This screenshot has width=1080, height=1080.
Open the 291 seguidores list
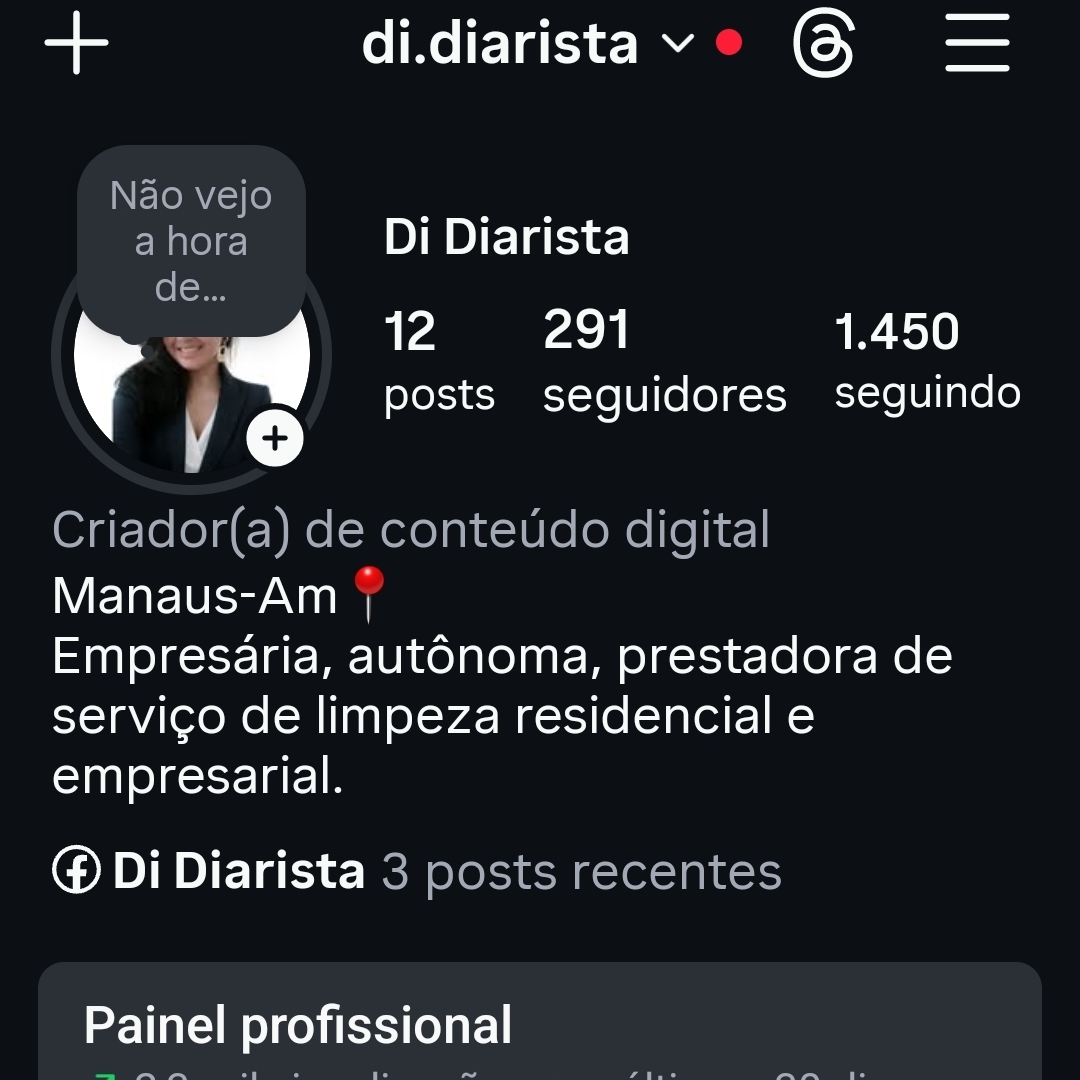coord(664,361)
